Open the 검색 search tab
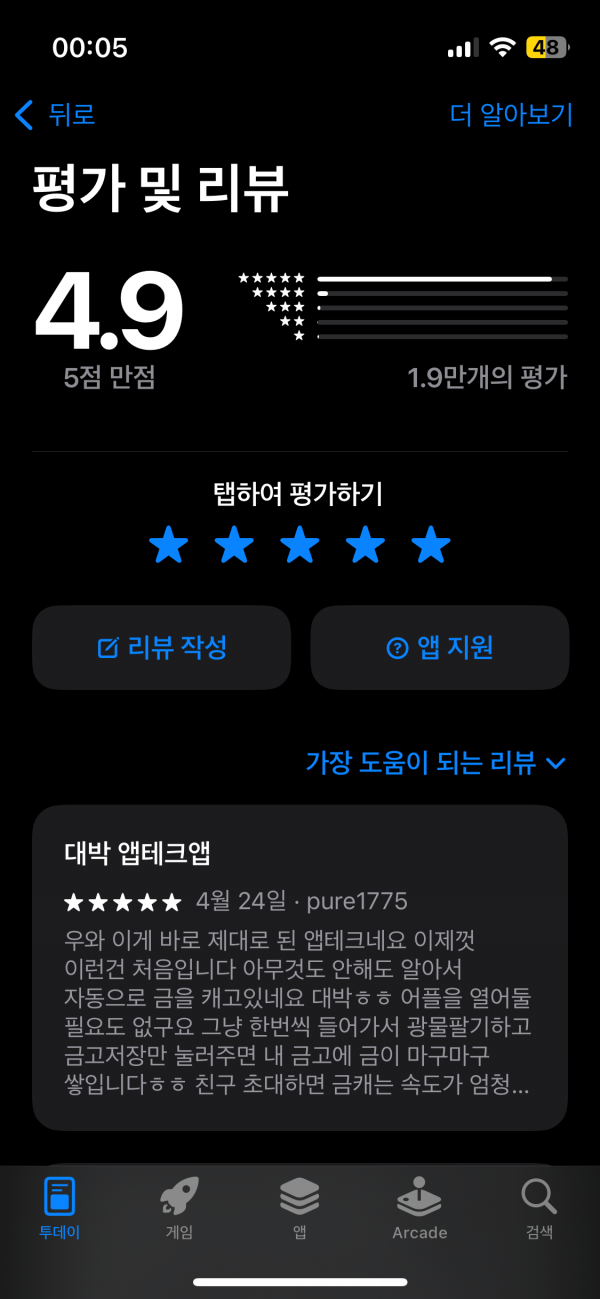Screen dimensions: 600x1299 539,1208
